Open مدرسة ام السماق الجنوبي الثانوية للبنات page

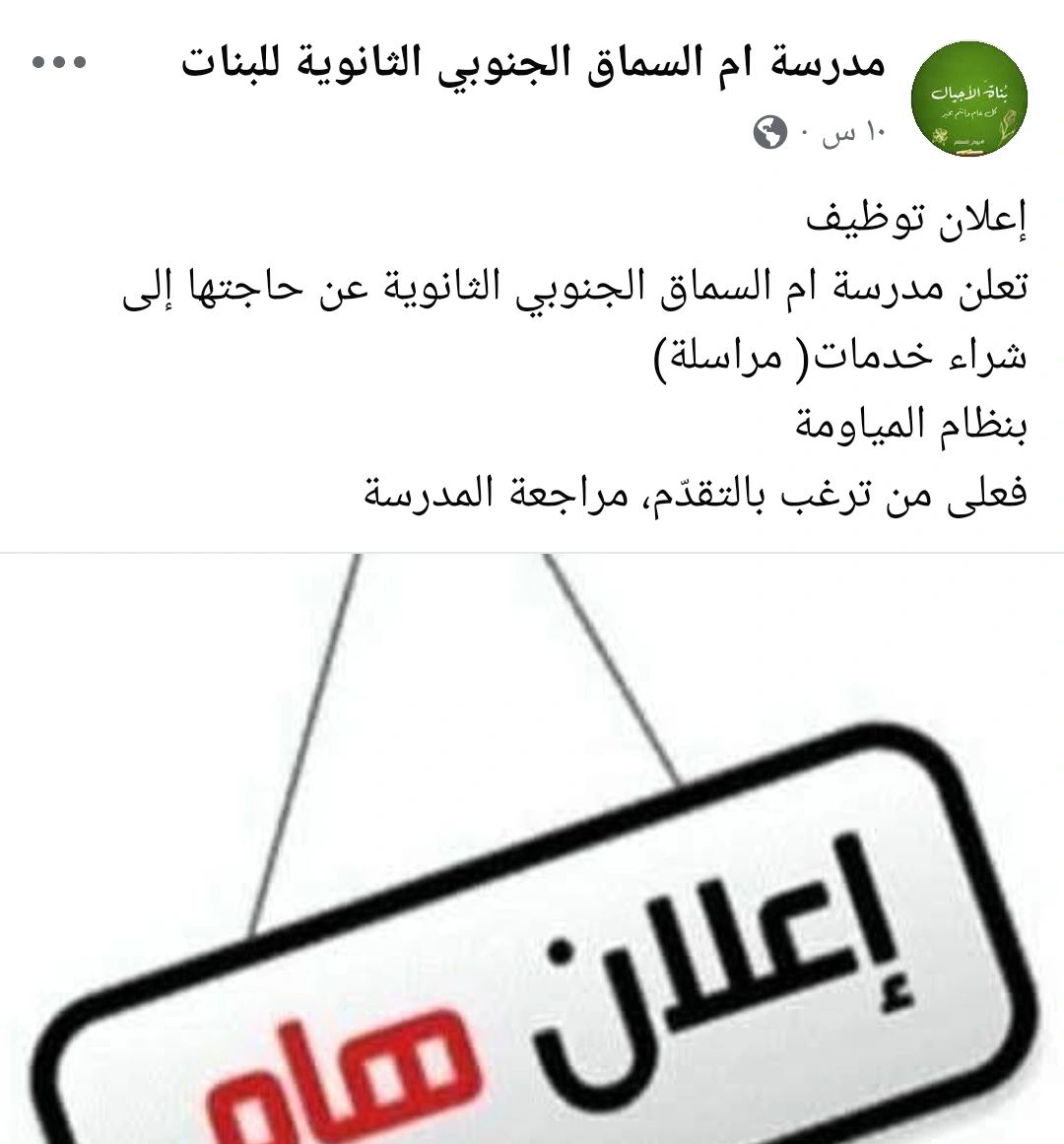(x=532, y=63)
